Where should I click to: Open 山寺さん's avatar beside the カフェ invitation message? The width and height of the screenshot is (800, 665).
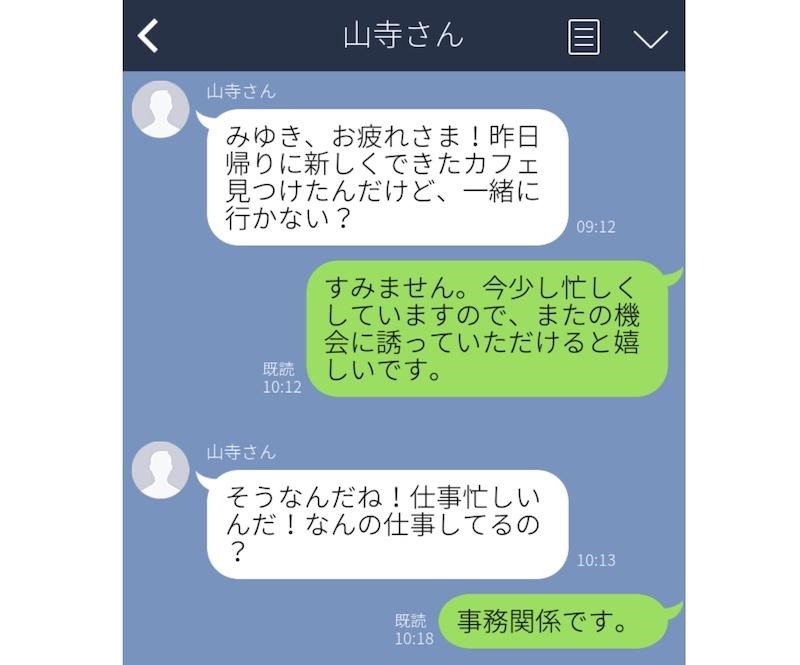point(161,110)
